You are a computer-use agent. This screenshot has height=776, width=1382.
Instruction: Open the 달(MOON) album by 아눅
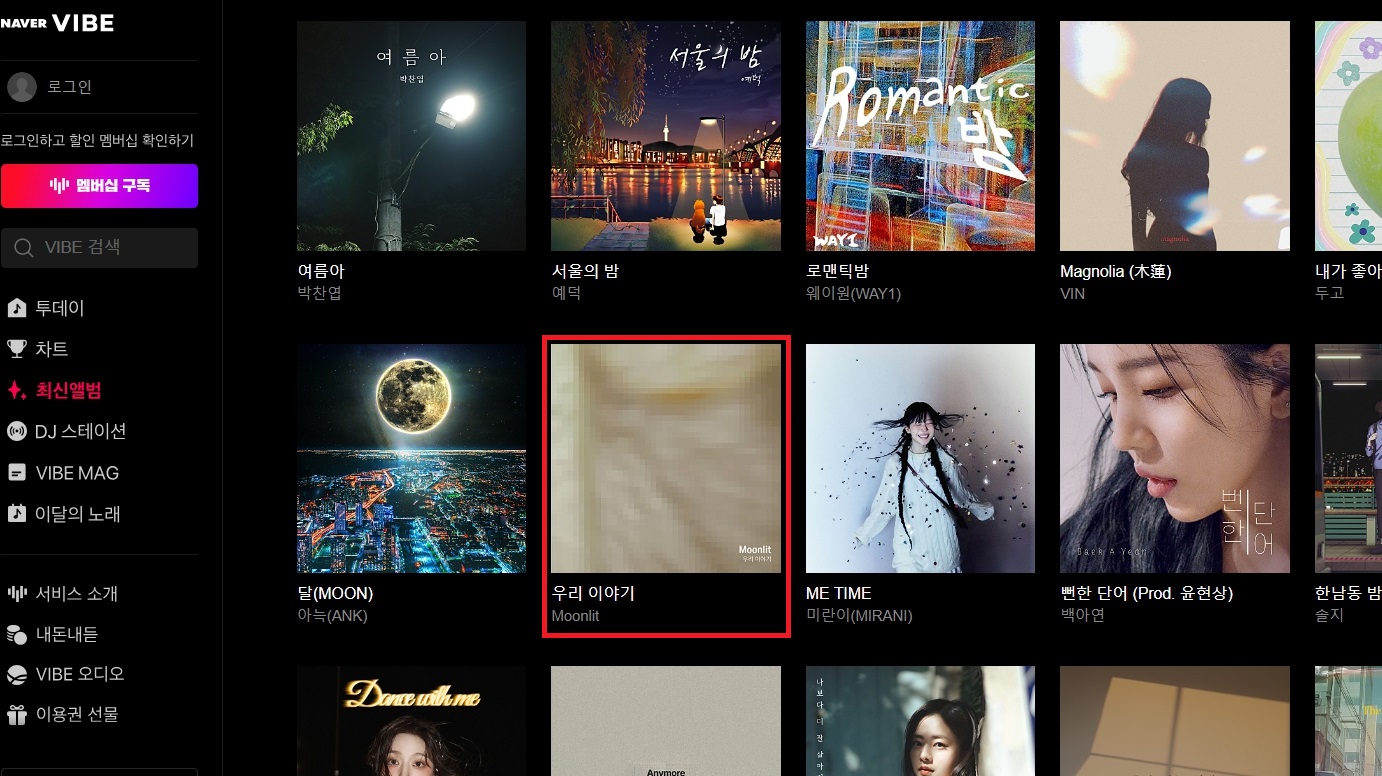[411, 458]
